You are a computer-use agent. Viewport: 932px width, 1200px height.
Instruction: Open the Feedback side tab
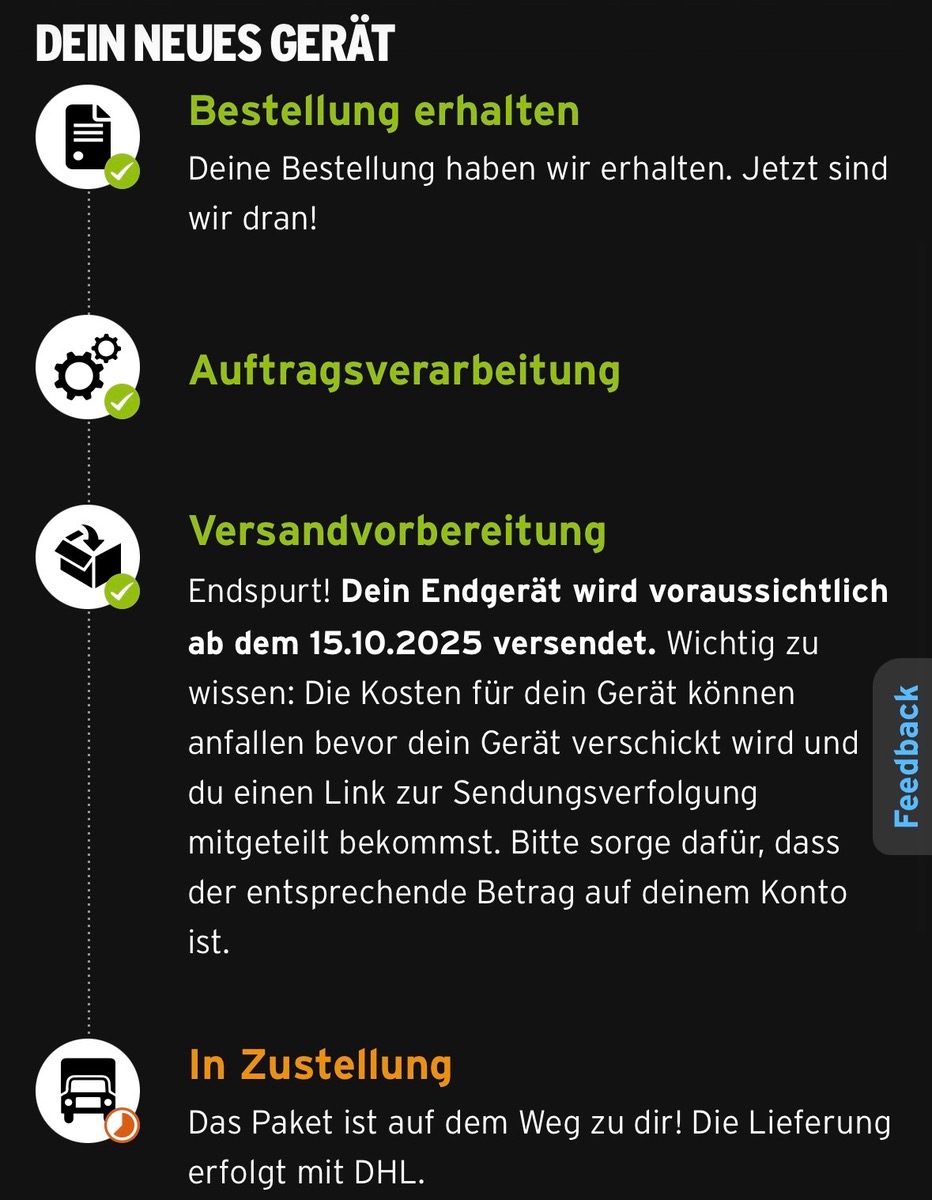904,756
